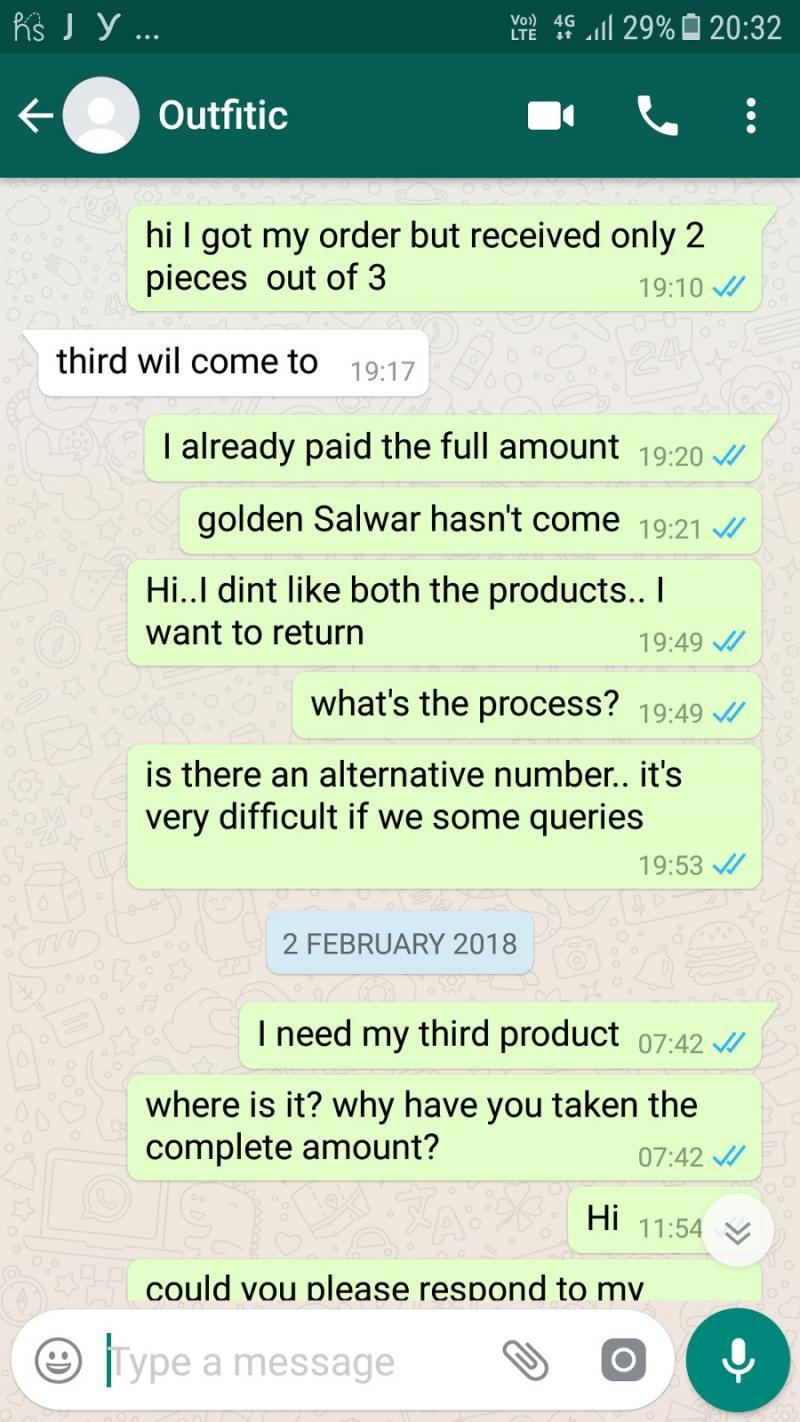800x1422 pixels.
Task: Open Outfitic contact info
Action: tap(222, 116)
